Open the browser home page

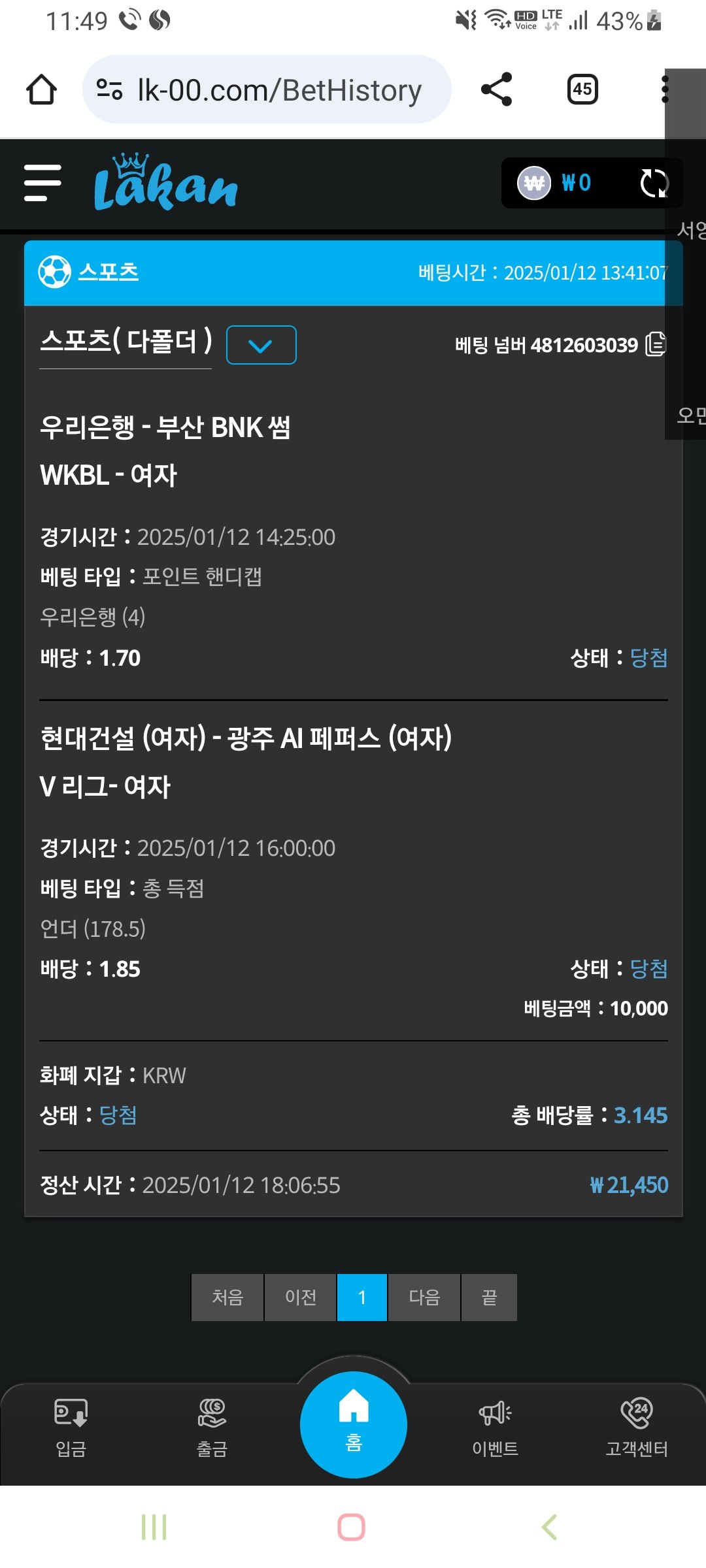(x=41, y=90)
